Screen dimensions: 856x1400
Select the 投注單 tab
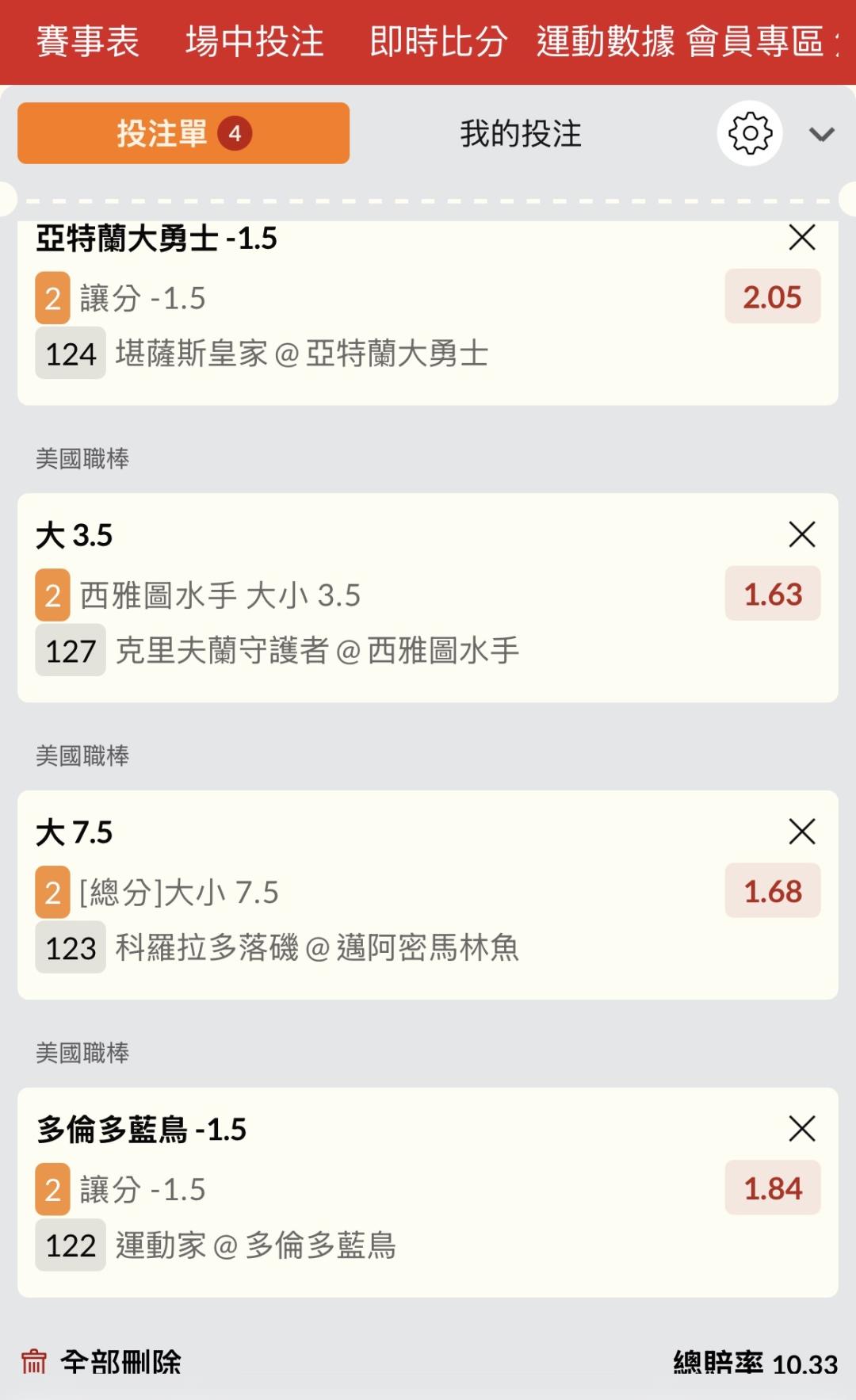[x=183, y=133]
